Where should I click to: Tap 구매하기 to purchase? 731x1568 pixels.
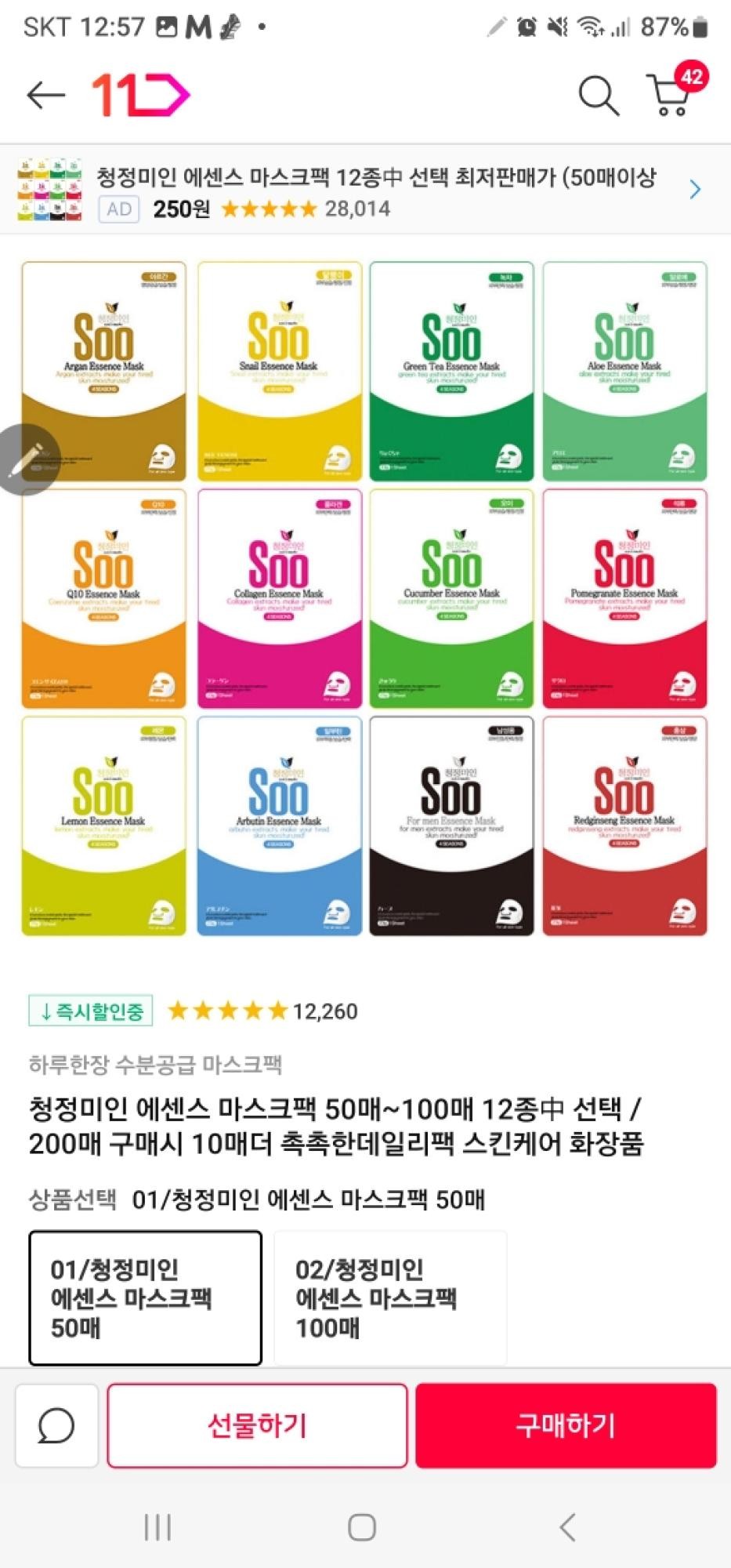pos(566,1425)
